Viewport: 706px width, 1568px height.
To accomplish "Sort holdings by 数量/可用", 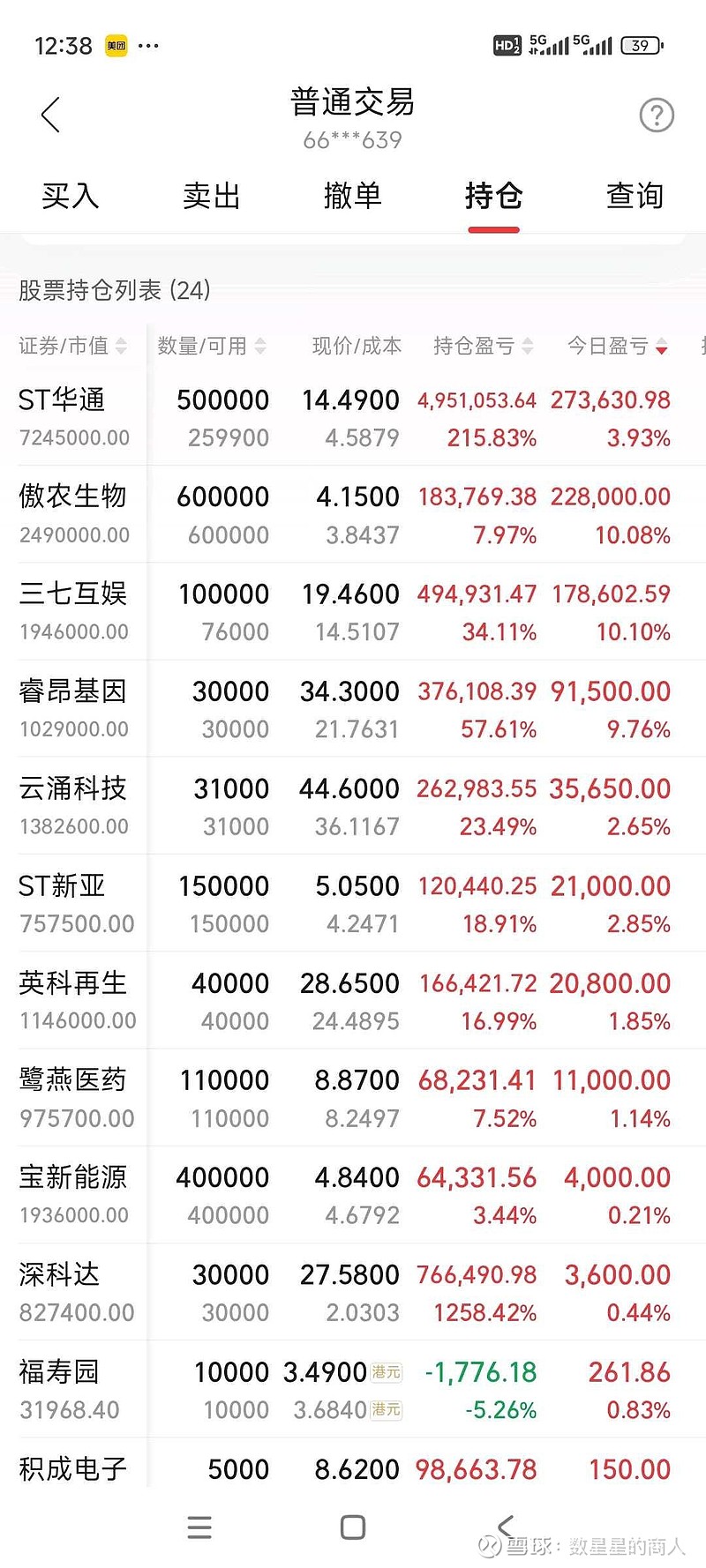I will point(212,346).
